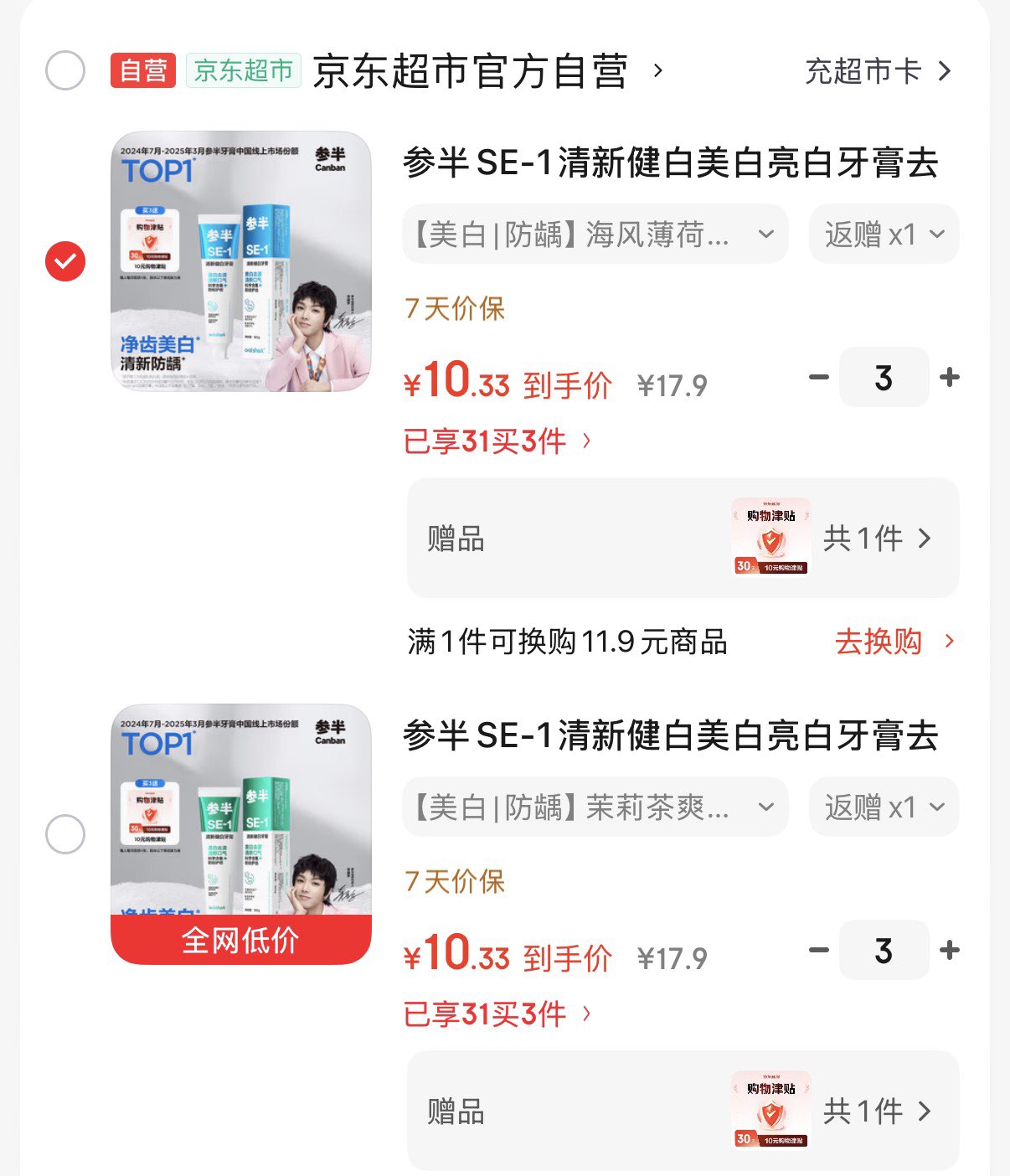The image size is (1010, 1176).
Task: Select the second toothpaste product checkbox
Action: pyautogui.click(x=64, y=834)
